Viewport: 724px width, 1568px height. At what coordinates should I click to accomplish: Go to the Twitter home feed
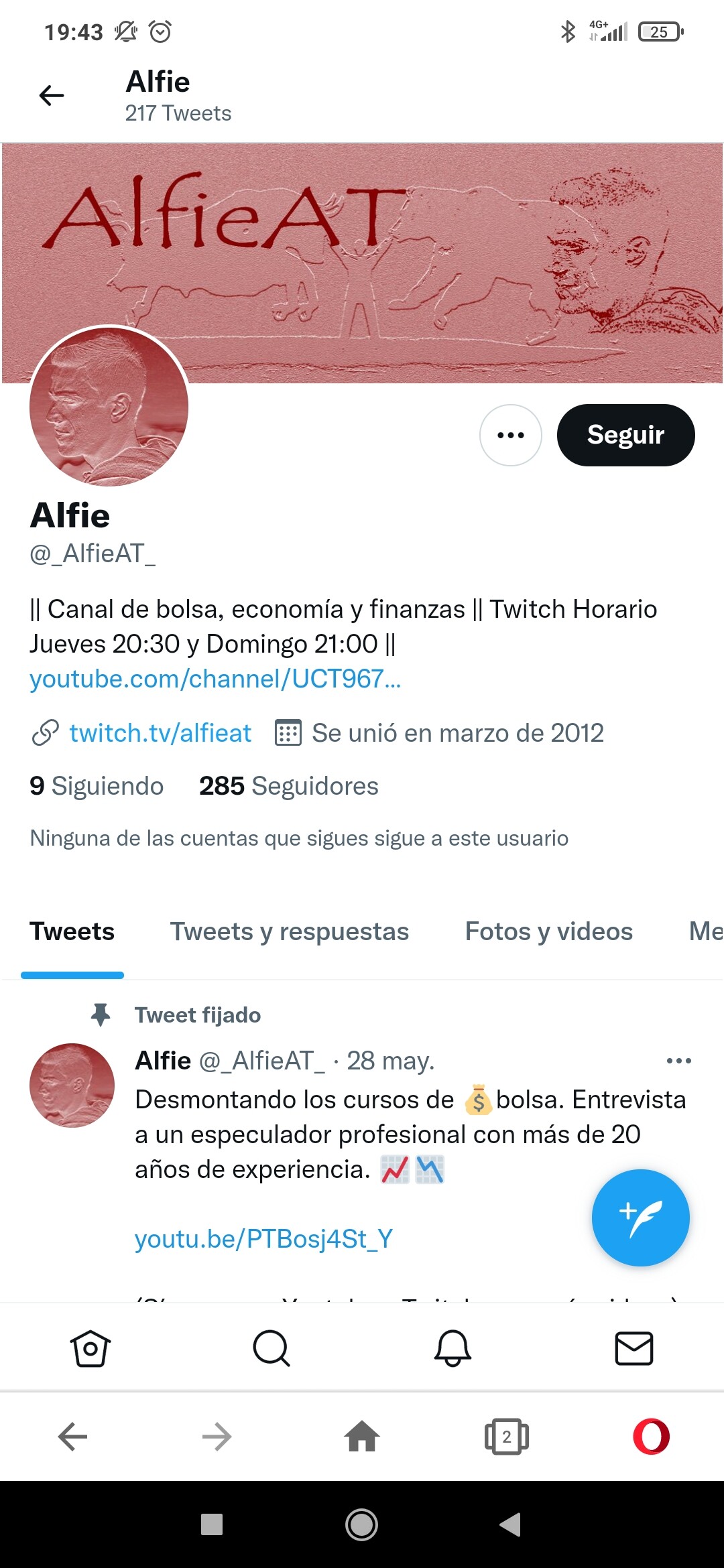(90, 1348)
